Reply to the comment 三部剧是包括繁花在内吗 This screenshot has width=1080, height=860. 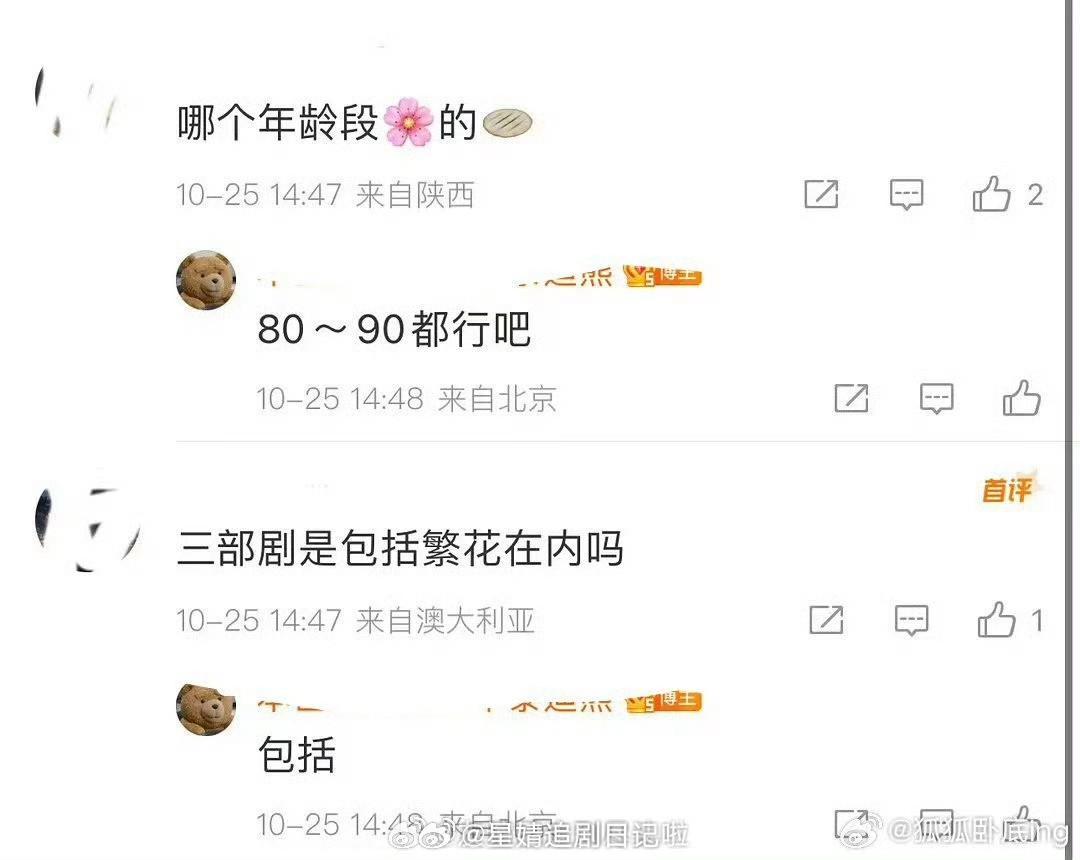pos(911,621)
